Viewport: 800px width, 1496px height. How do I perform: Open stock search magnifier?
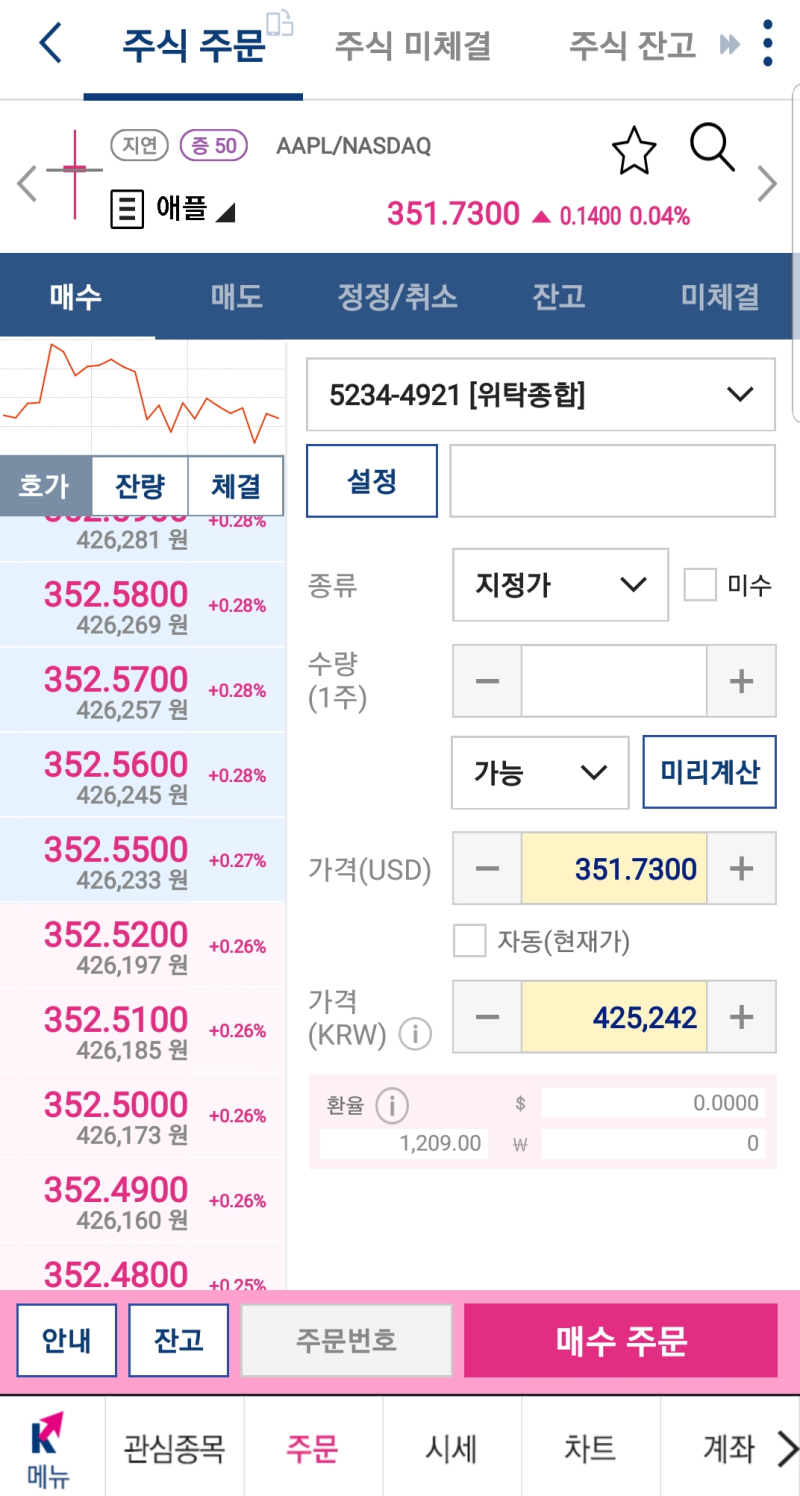713,148
